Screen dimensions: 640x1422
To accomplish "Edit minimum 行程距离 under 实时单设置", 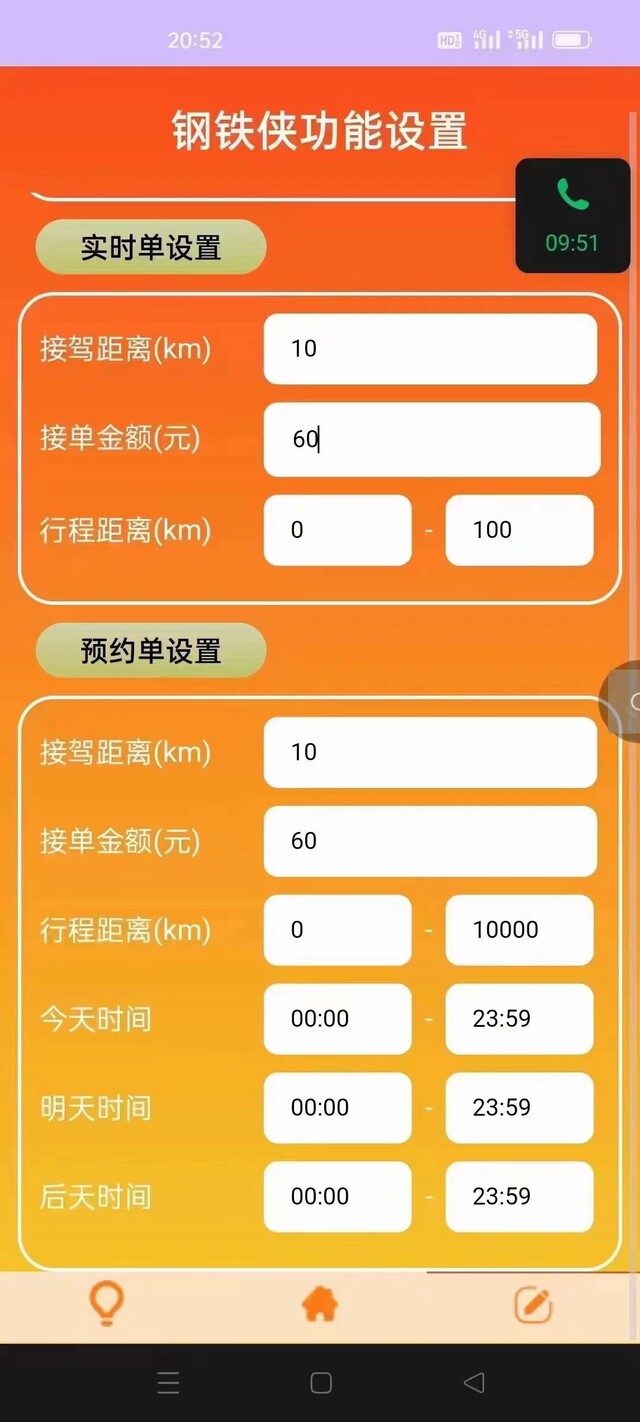I will pos(337,530).
